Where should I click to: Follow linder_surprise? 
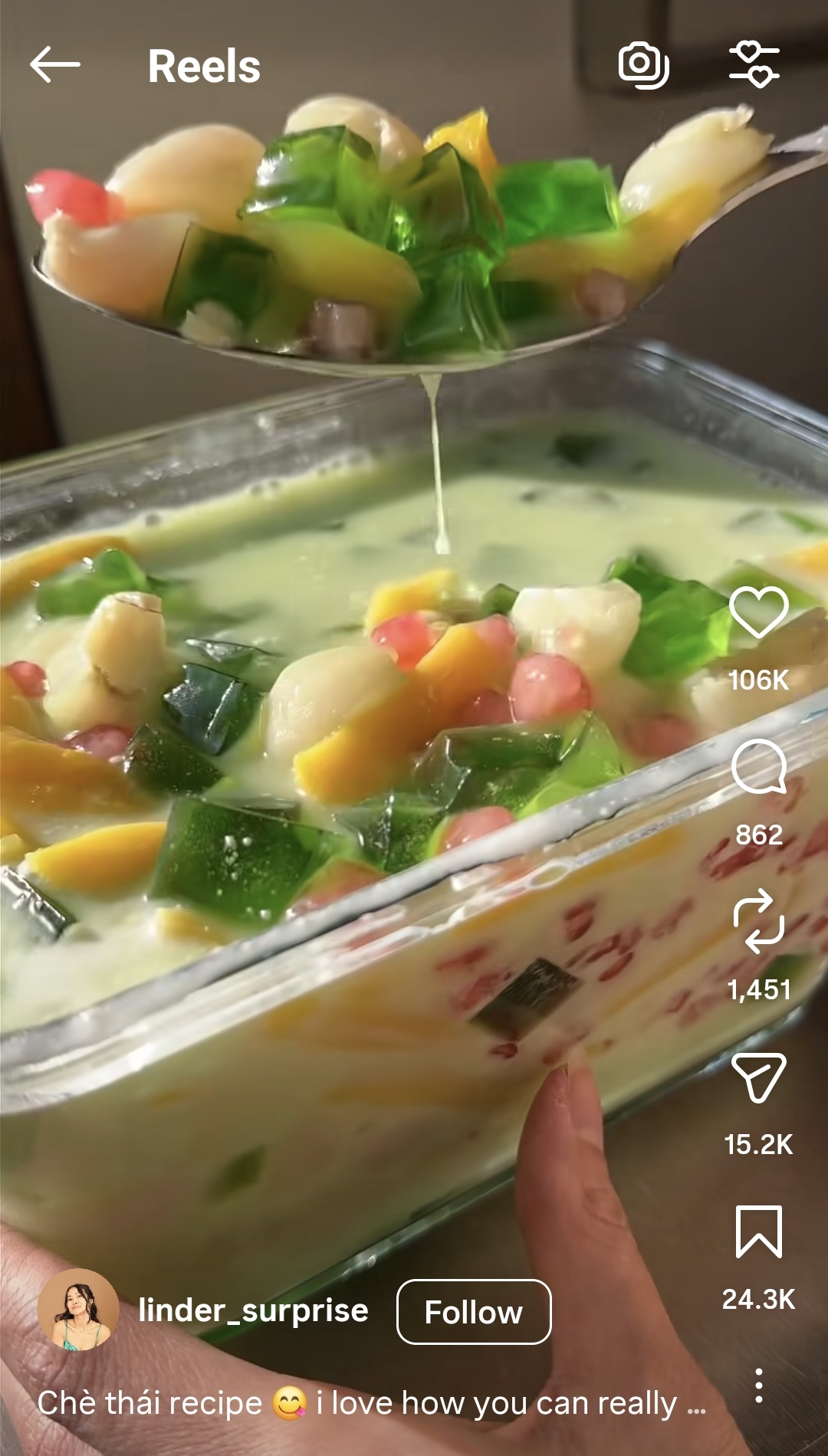click(x=473, y=1312)
